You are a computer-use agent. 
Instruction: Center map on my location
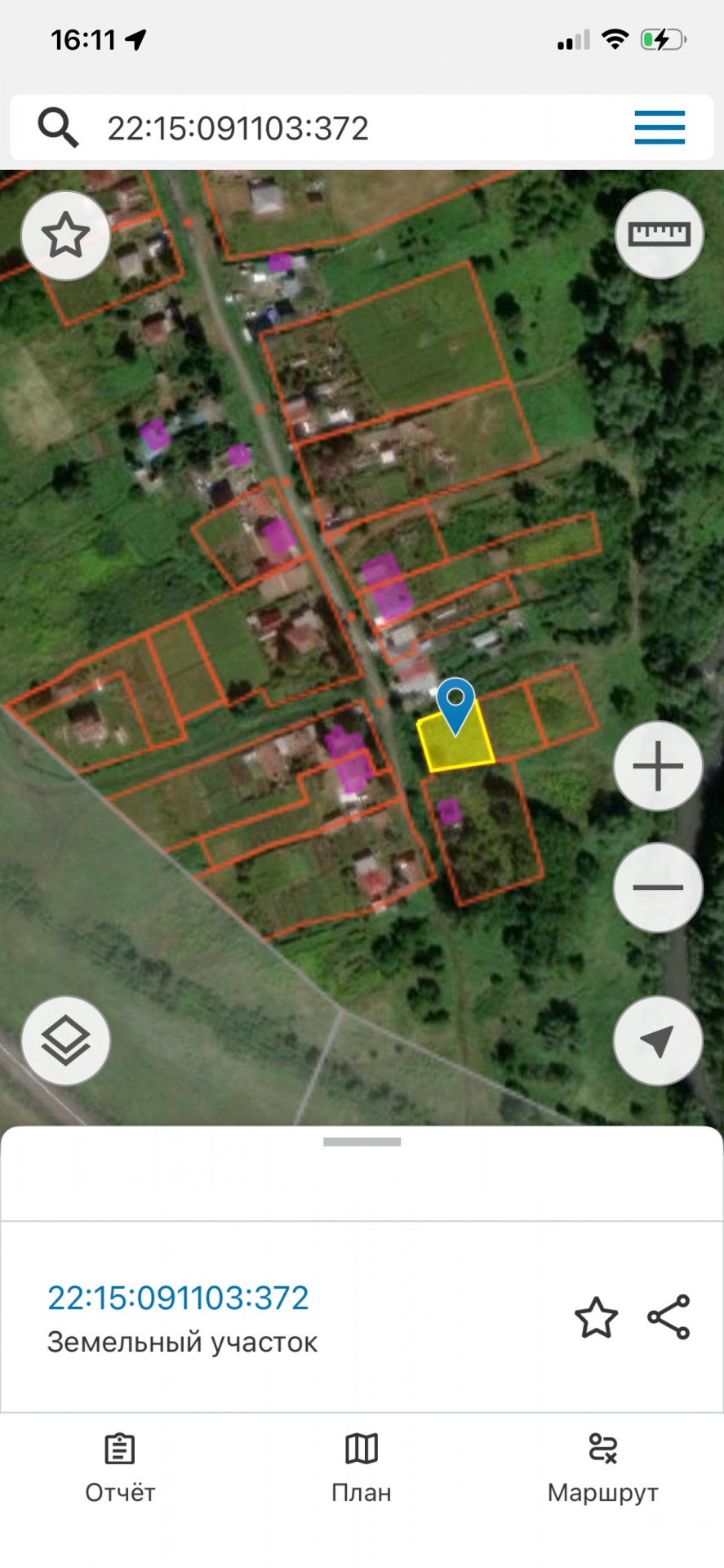658,1040
